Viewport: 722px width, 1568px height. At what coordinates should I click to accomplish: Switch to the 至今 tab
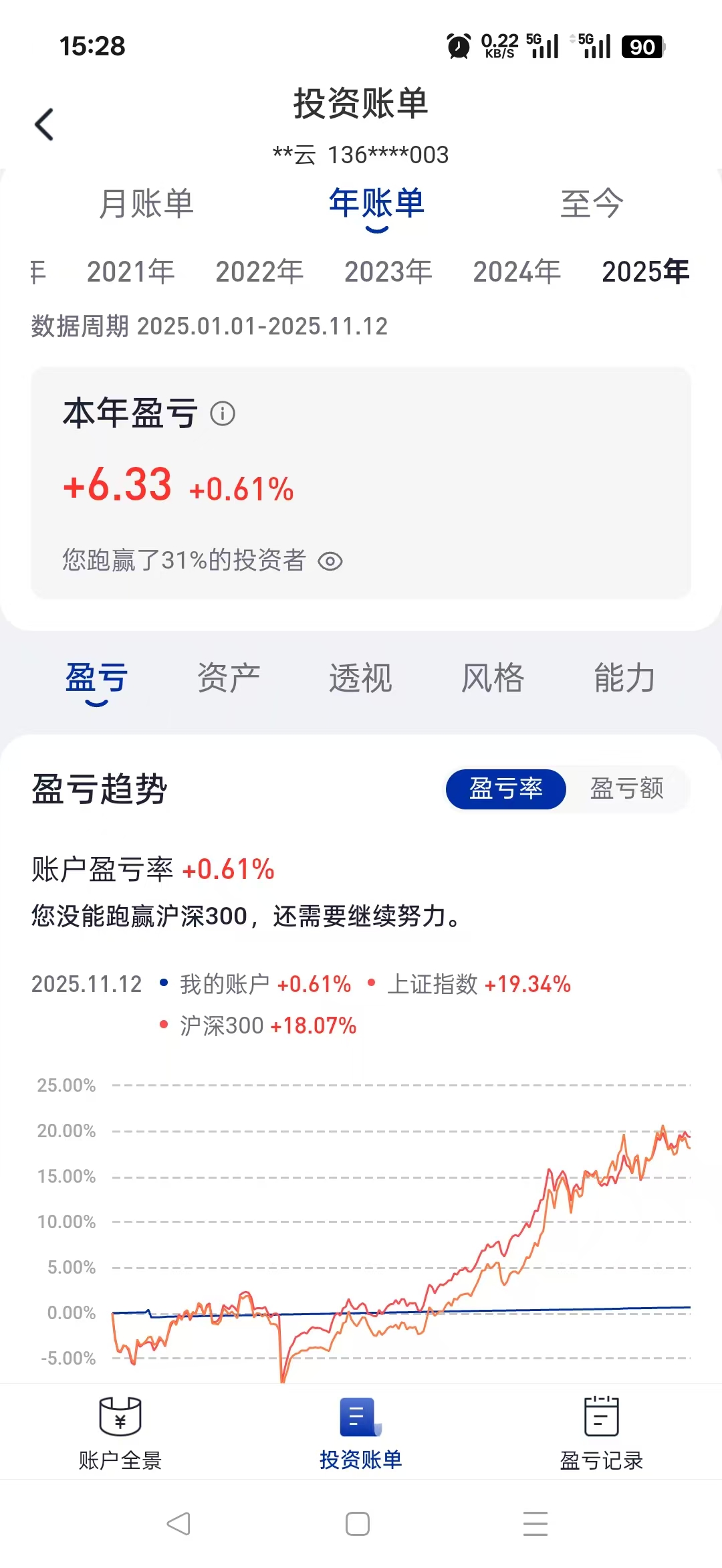coord(592,204)
